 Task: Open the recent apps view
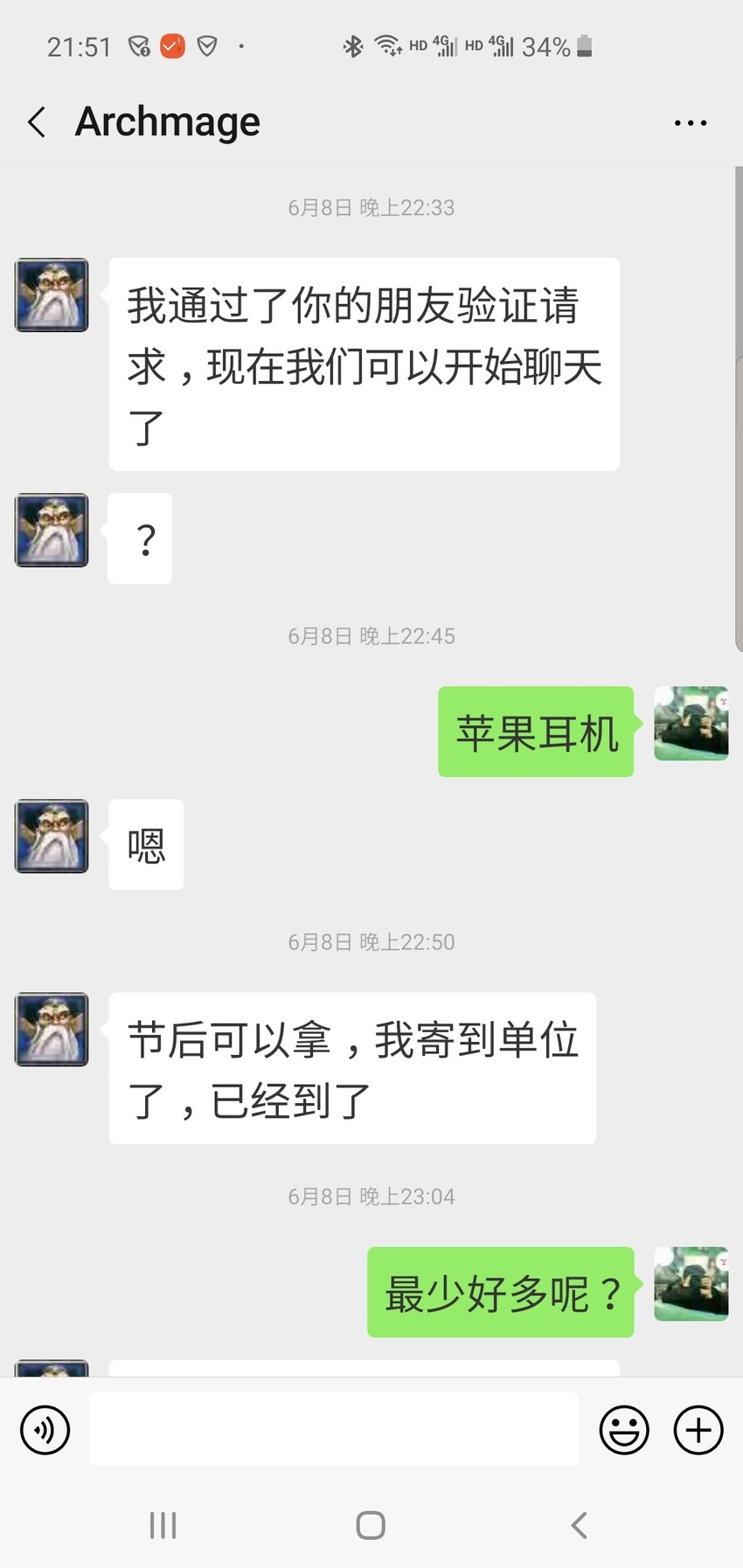click(x=163, y=1525)
